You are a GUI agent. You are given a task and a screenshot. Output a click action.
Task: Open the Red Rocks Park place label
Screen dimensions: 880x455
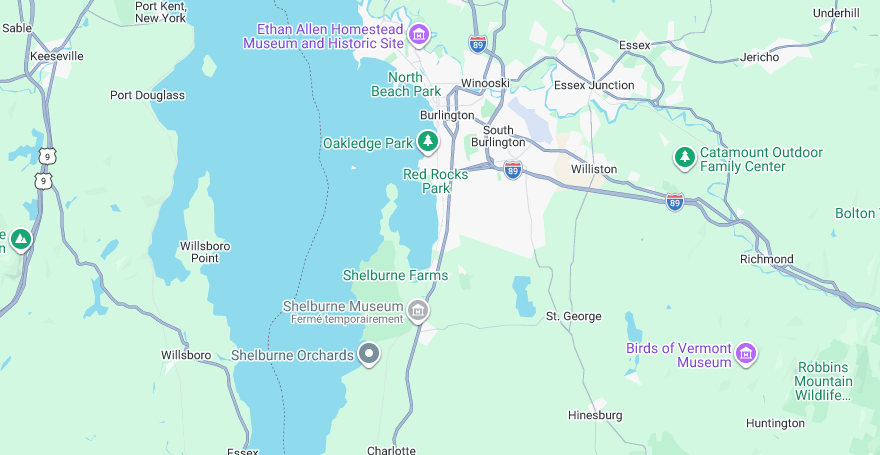(435, 181)
